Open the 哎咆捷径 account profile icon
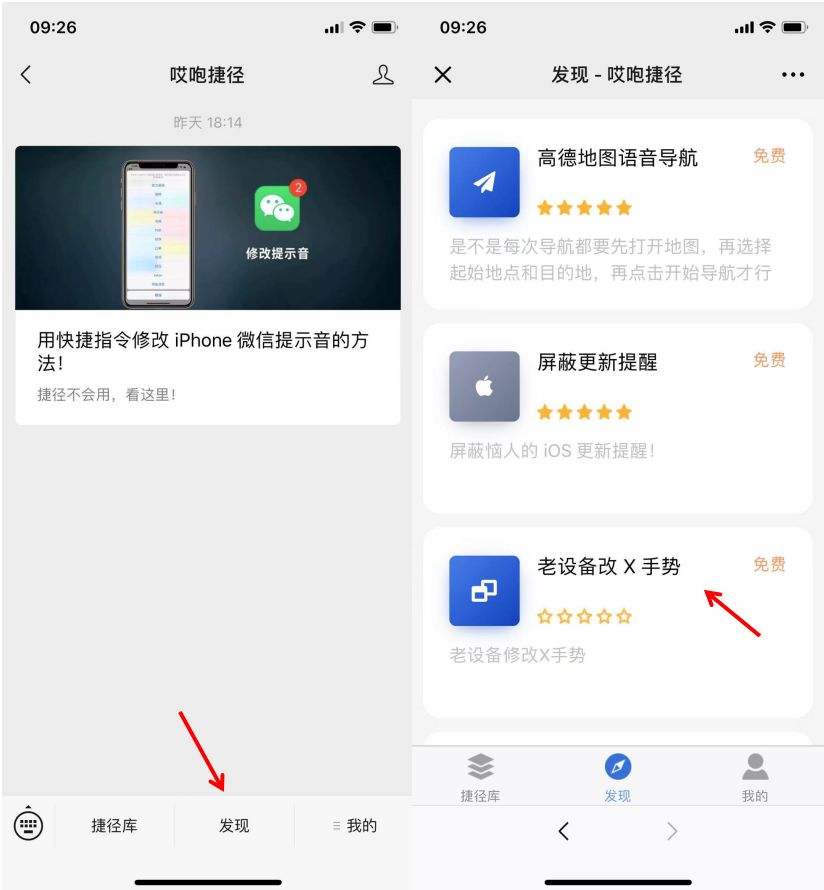The image size is (824, 890). (x=383, y=75)
